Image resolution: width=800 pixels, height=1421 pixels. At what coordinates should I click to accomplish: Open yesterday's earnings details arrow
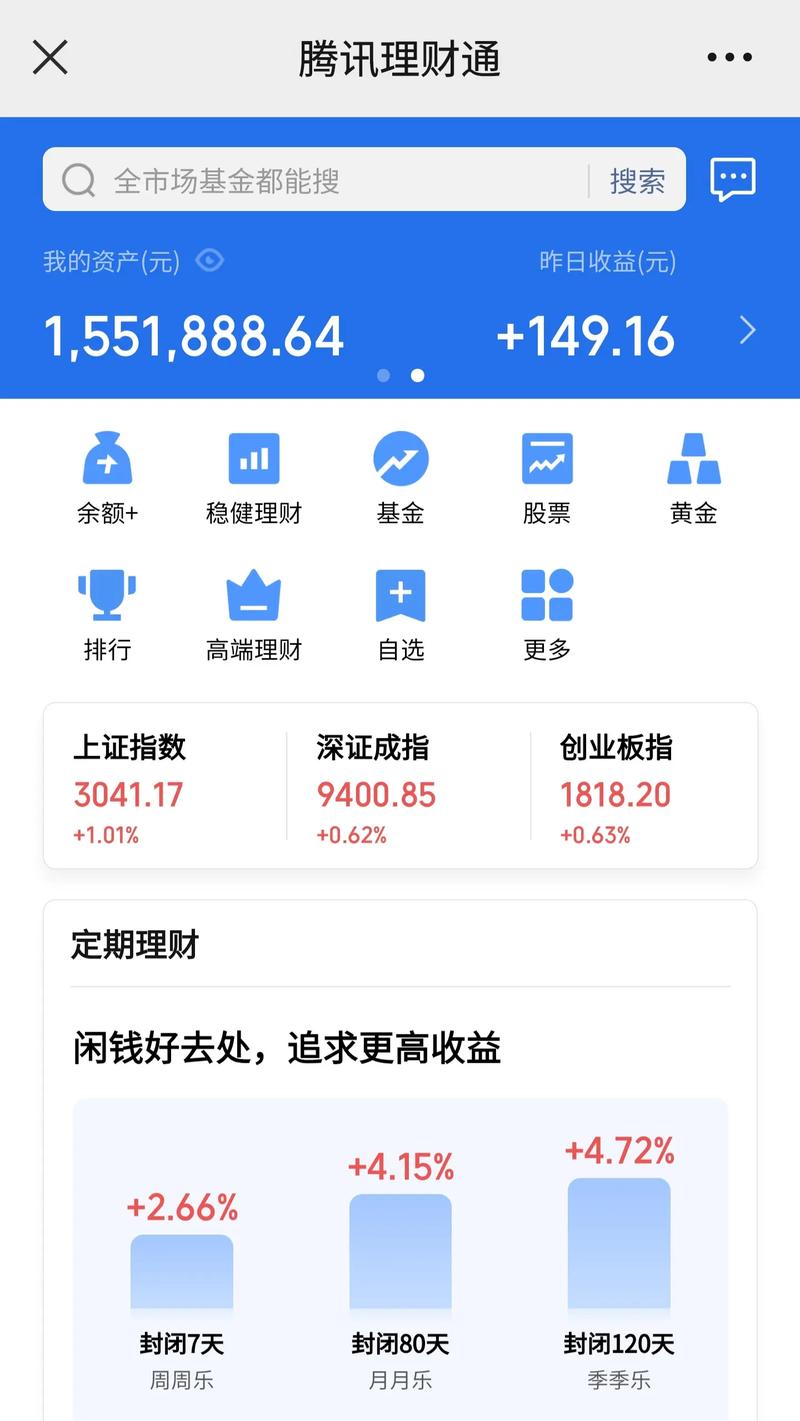pos(747,331)
